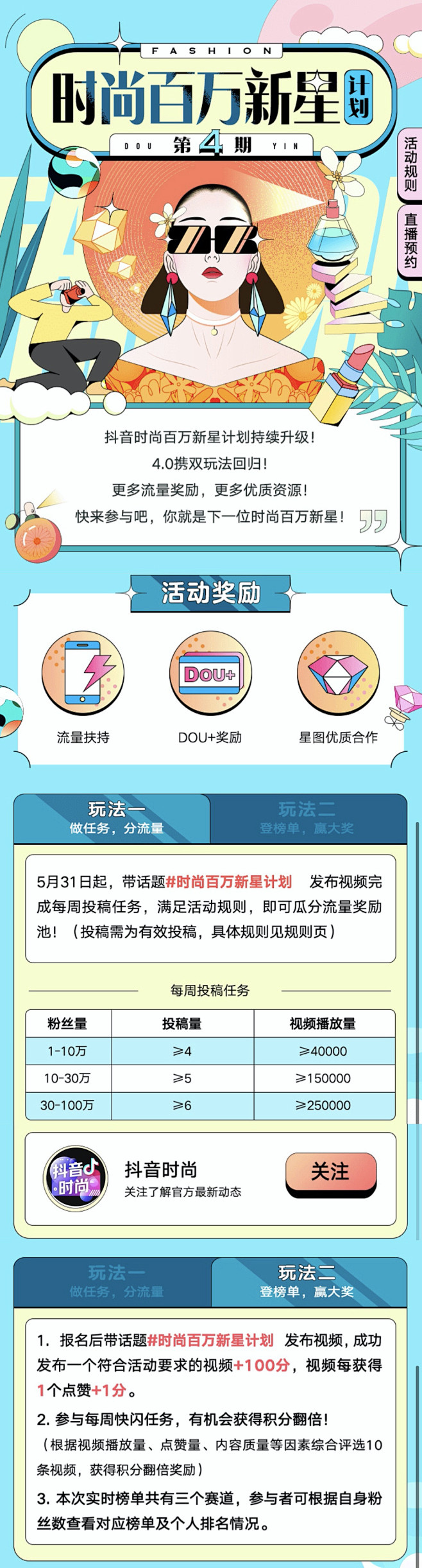The height and width of the screenshot is (1568, 422).
Task: Switch to dimmed 玩法二 tab above the task table
Action: (307, 818)
